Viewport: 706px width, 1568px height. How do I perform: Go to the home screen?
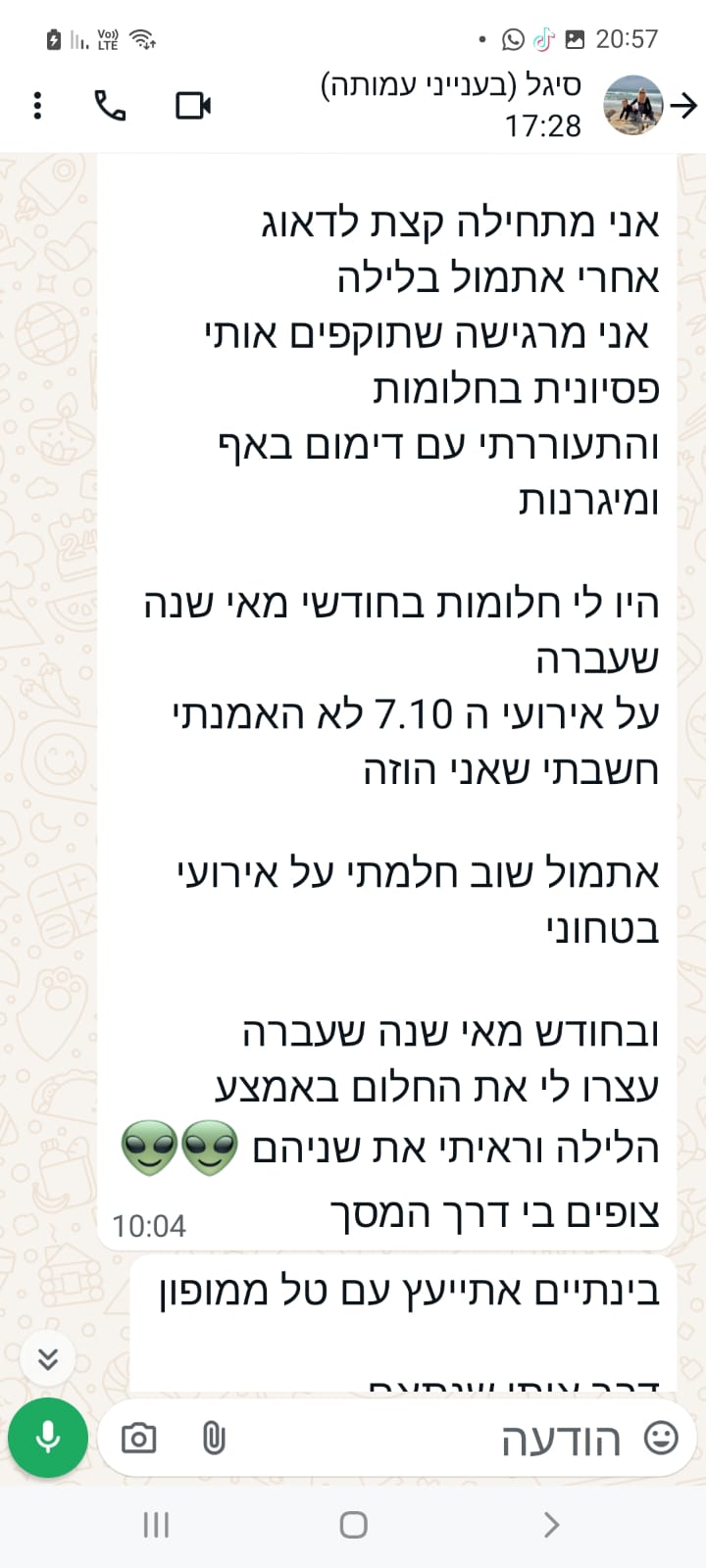coord(353,1524)
